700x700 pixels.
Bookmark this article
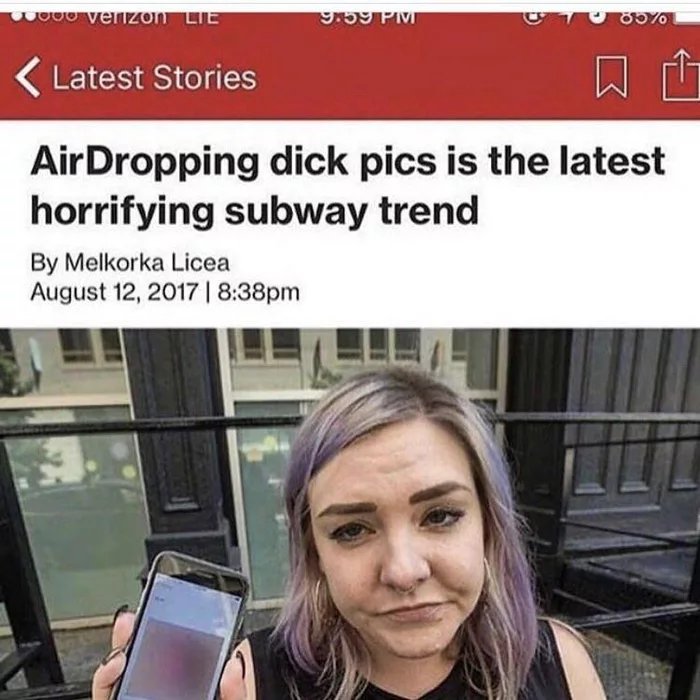(x=612, y=77)
